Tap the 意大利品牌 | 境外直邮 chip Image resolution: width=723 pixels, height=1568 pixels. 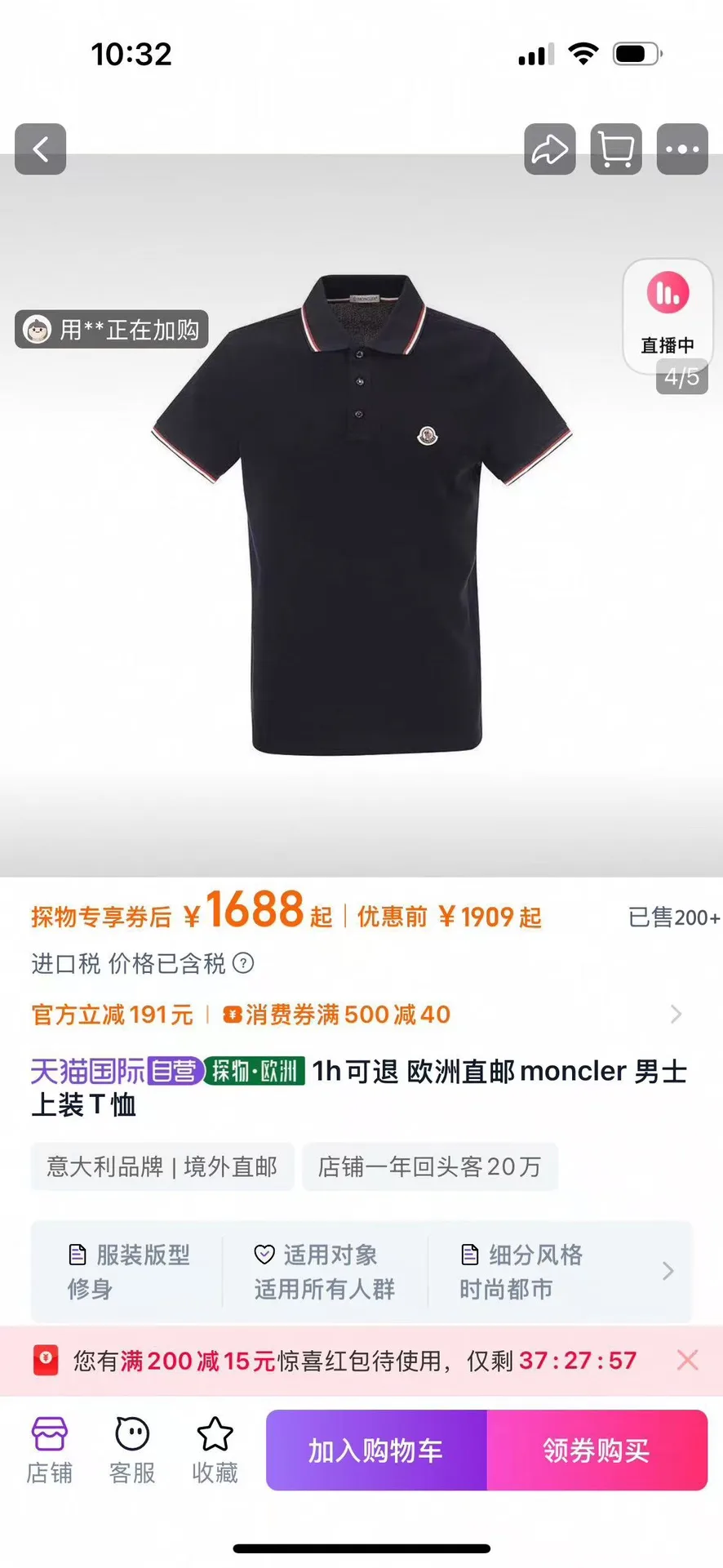(162, 1166)
